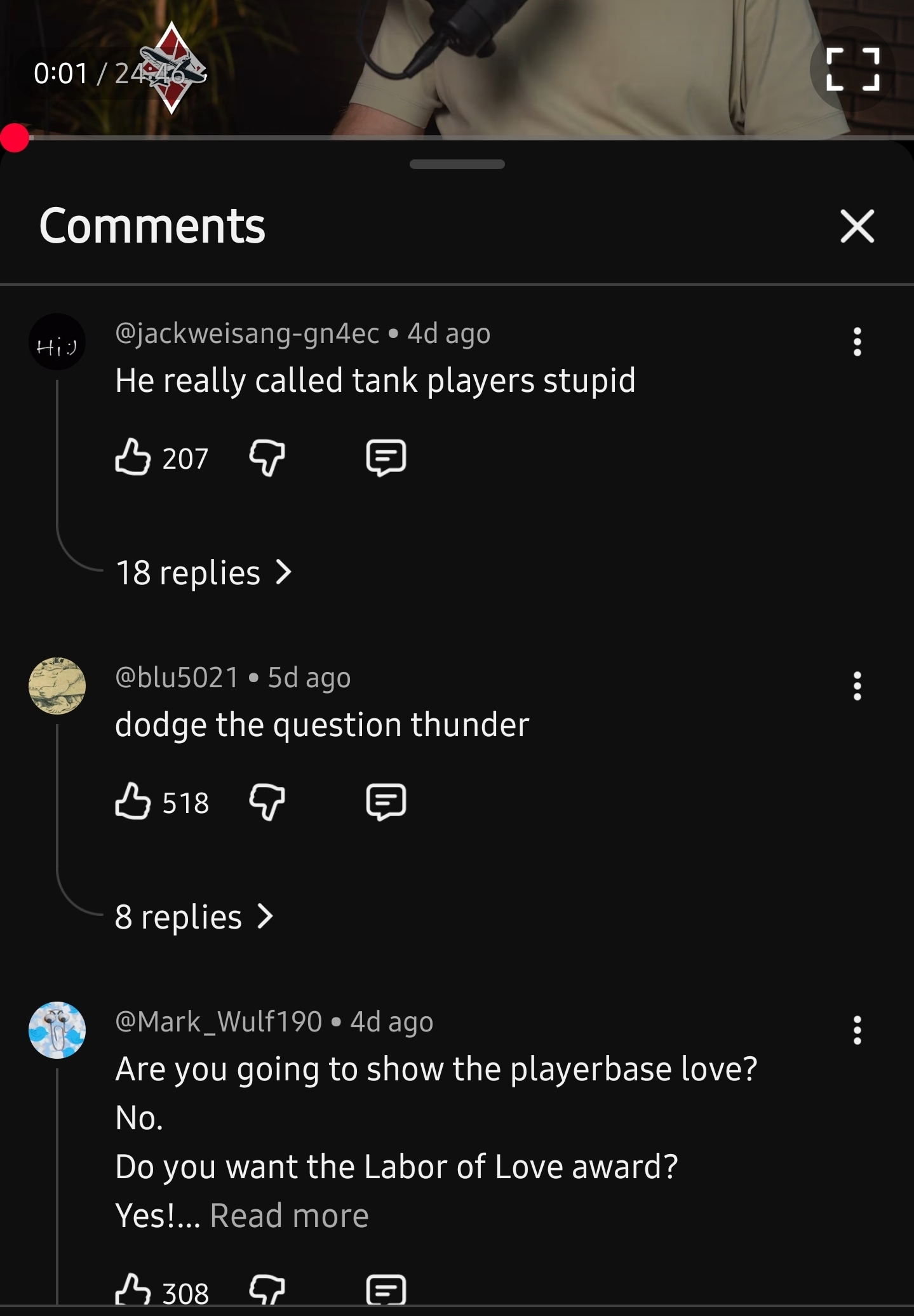Like @jackweisang-gn4ec's comment
Screen dimensions: 914x1316
tap(133, 457)
